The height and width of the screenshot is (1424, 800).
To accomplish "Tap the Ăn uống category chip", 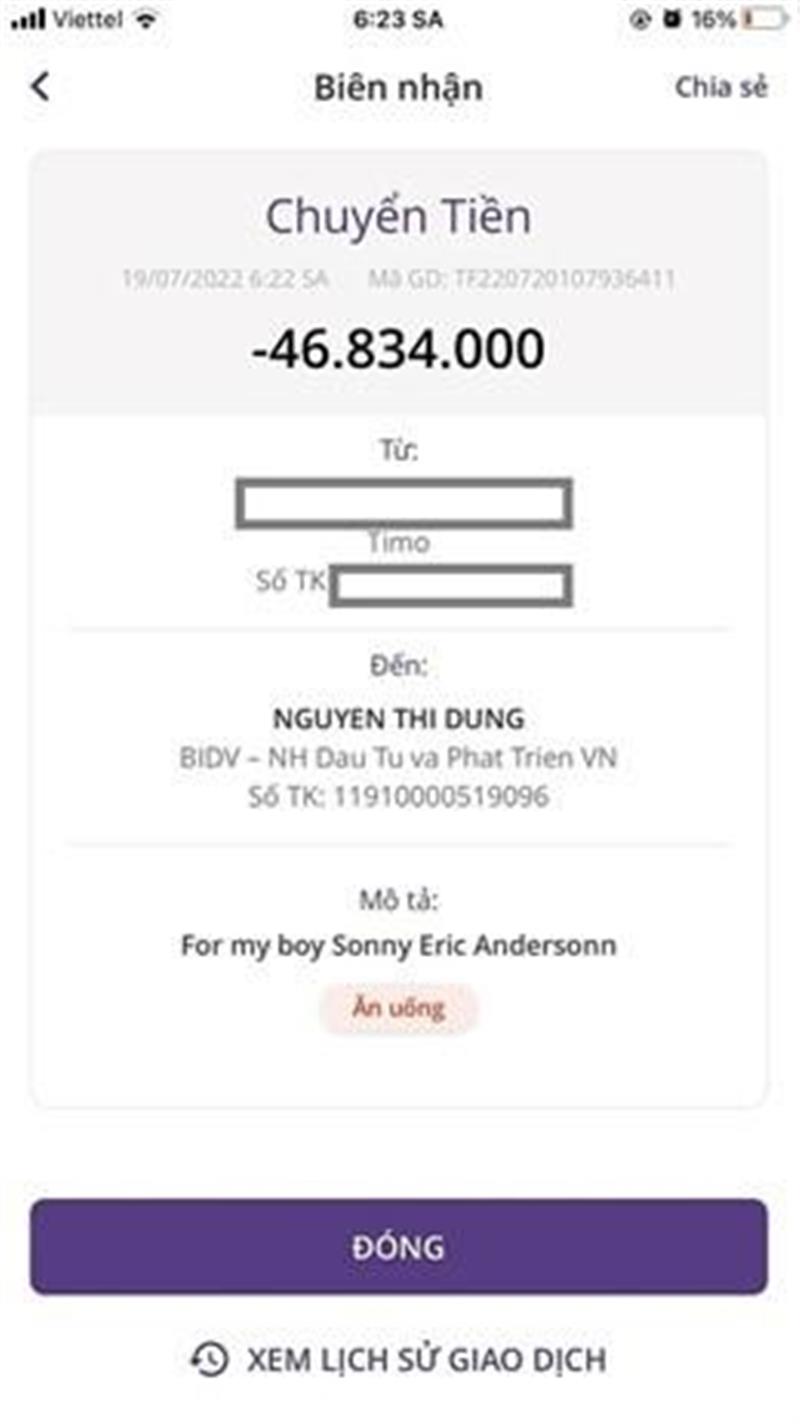I will point(398,1007).
